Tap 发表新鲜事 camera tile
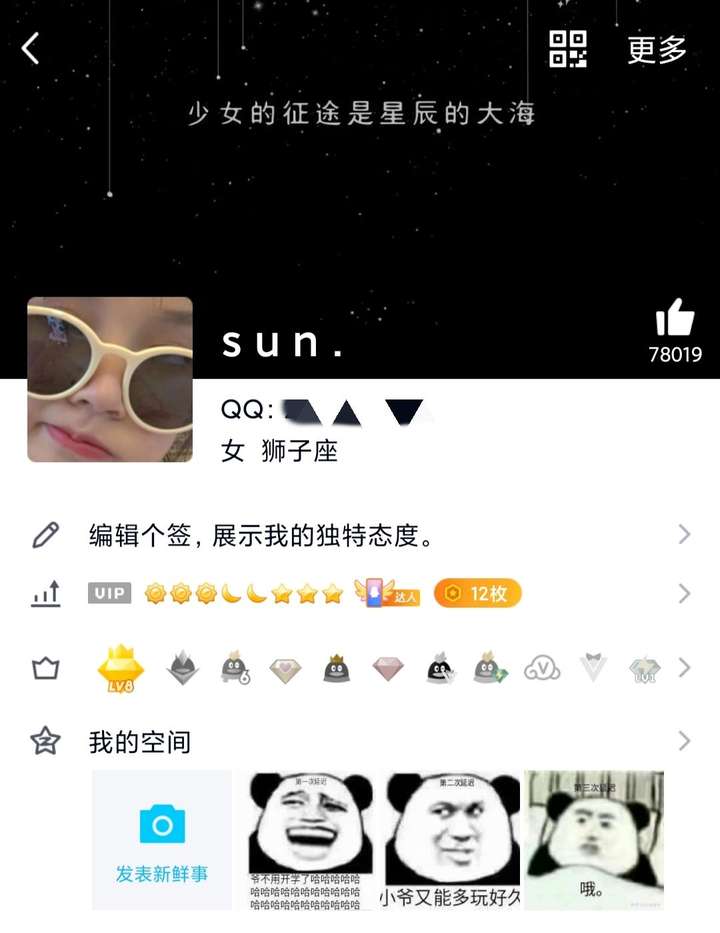 pos(162,840)
